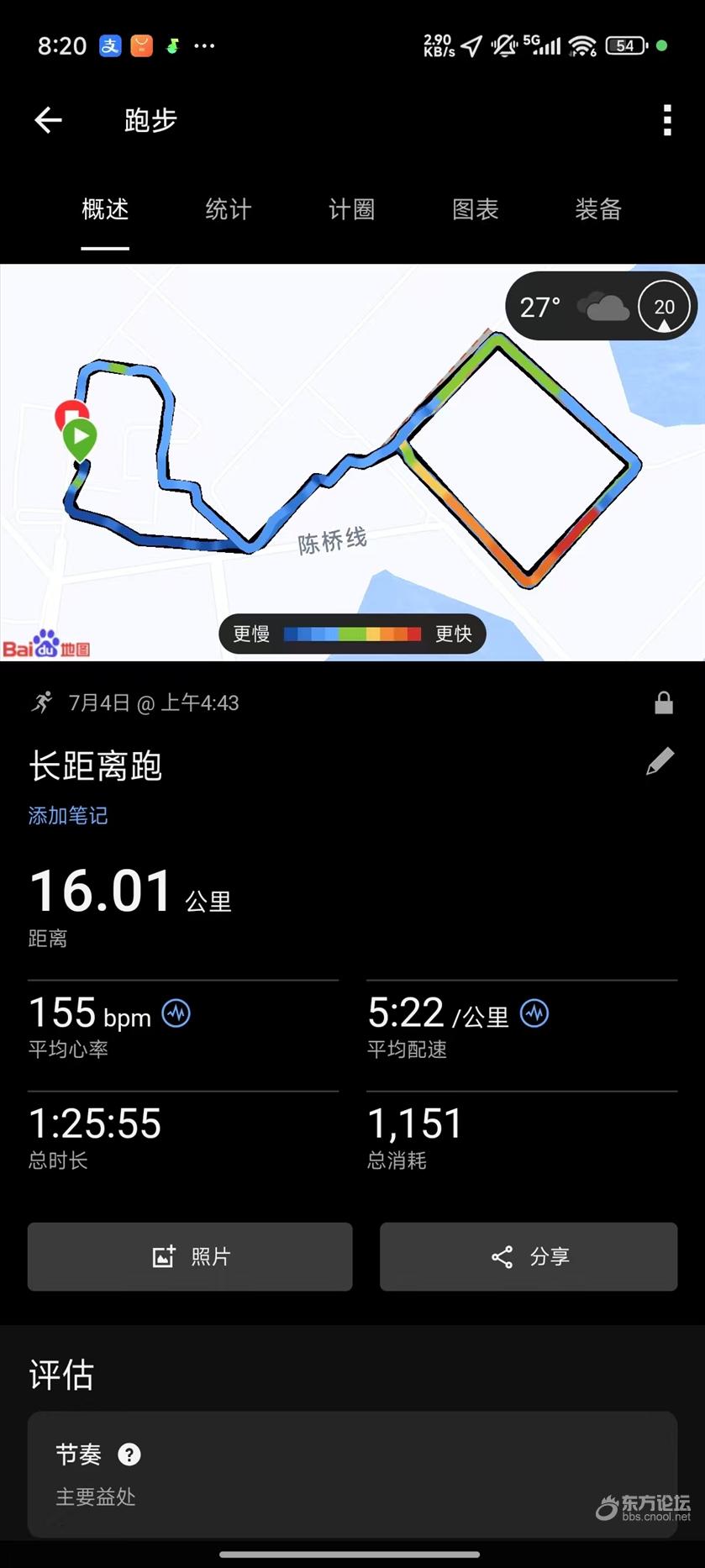The height and width of the screenshot is (1568, 705).
Task: Open the three-dot overflow menu
Action: [667, 120]
